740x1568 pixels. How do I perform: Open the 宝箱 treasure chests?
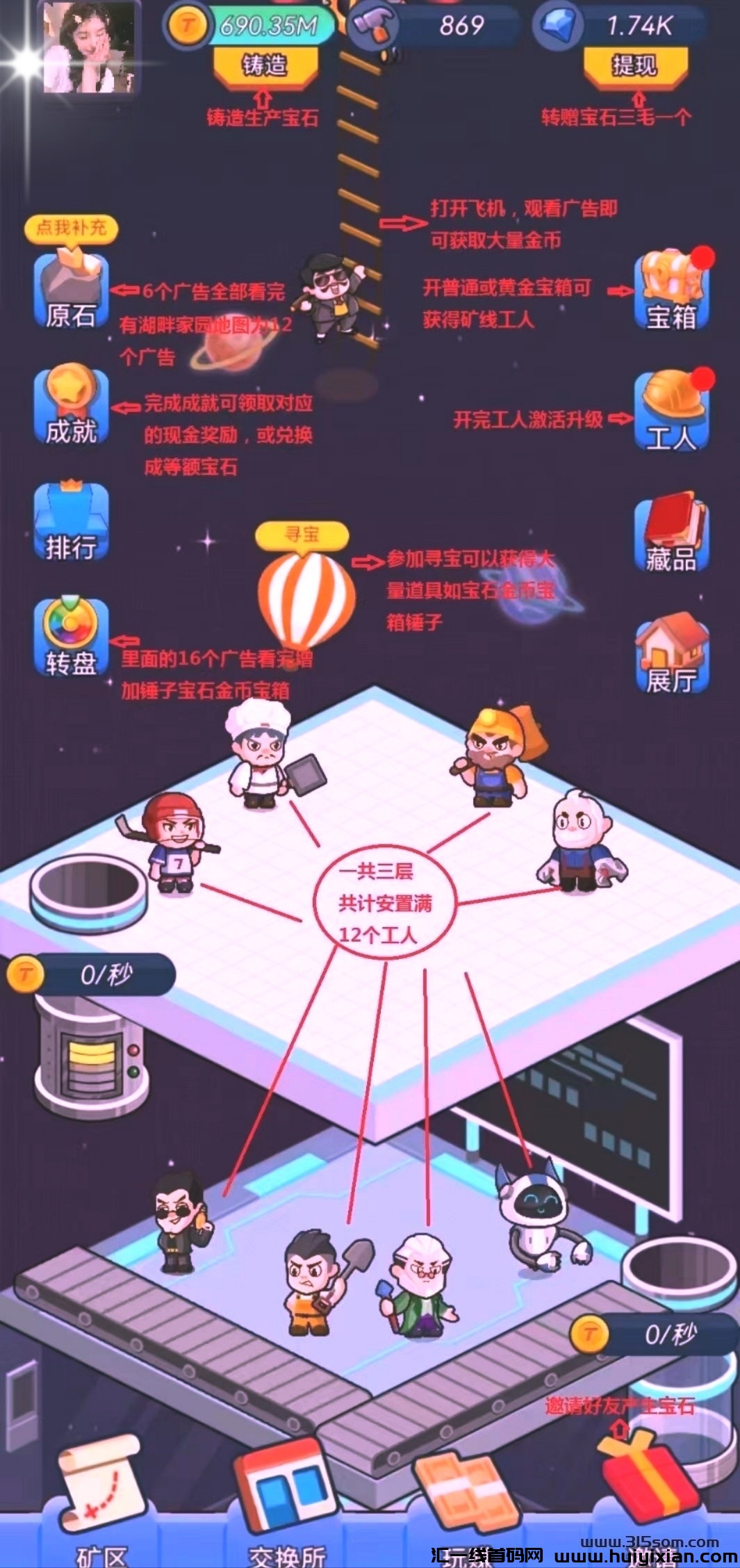point(671,292)
